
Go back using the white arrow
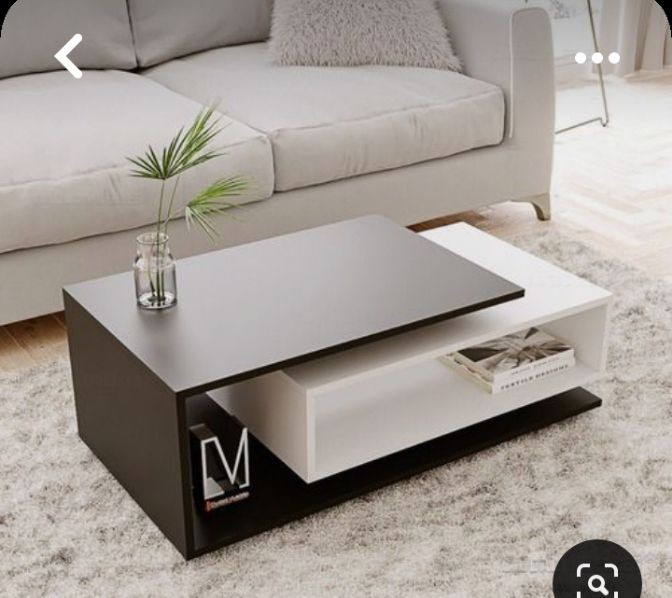tap(68, 56)
